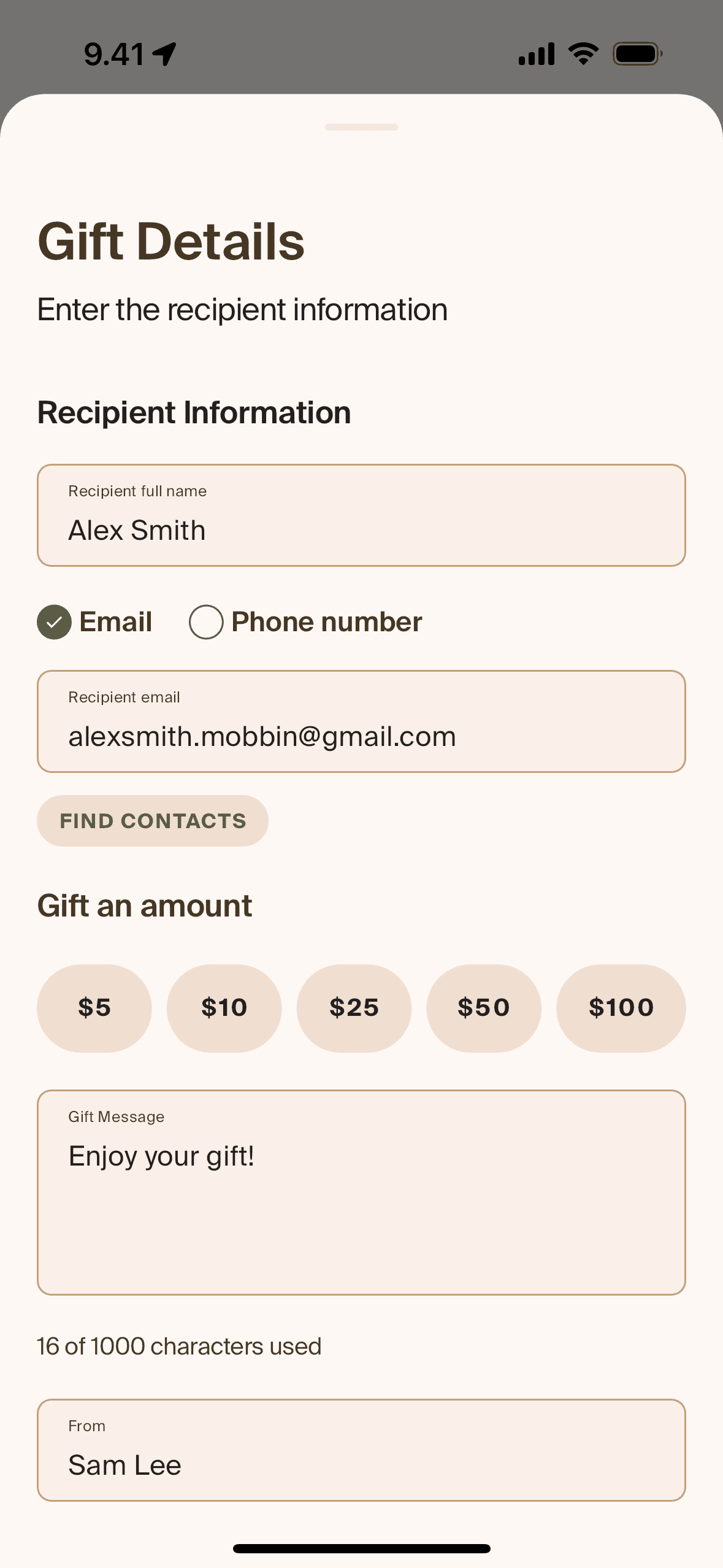Choose Phone number as contact method
Screen dimensions: 723x1568
pyautogui.click(x=206, y=622)
